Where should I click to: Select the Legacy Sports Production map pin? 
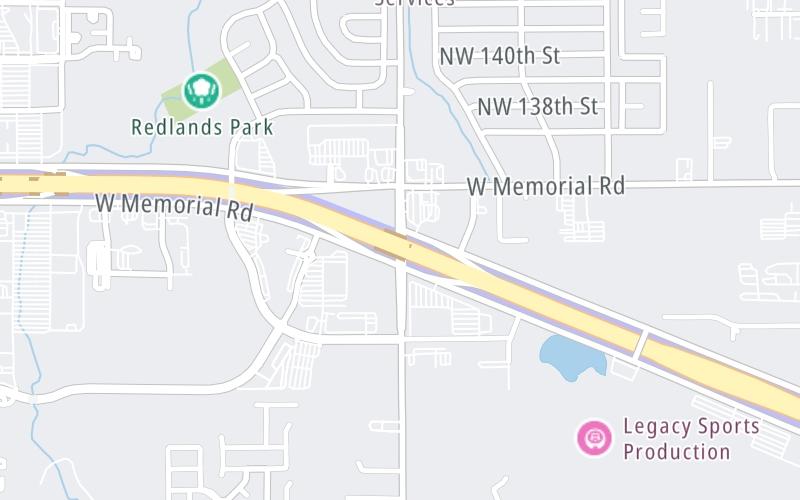tap(595, 437)
